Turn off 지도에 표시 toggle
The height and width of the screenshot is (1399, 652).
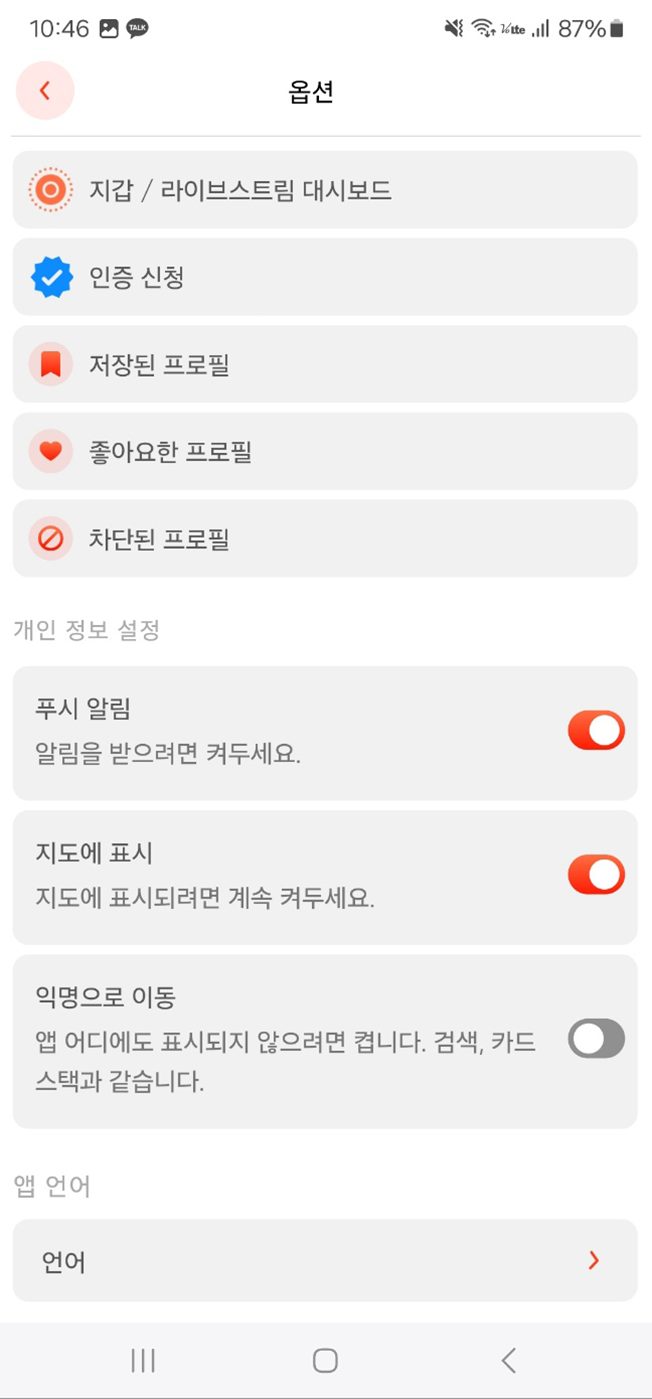coord(596,875)
